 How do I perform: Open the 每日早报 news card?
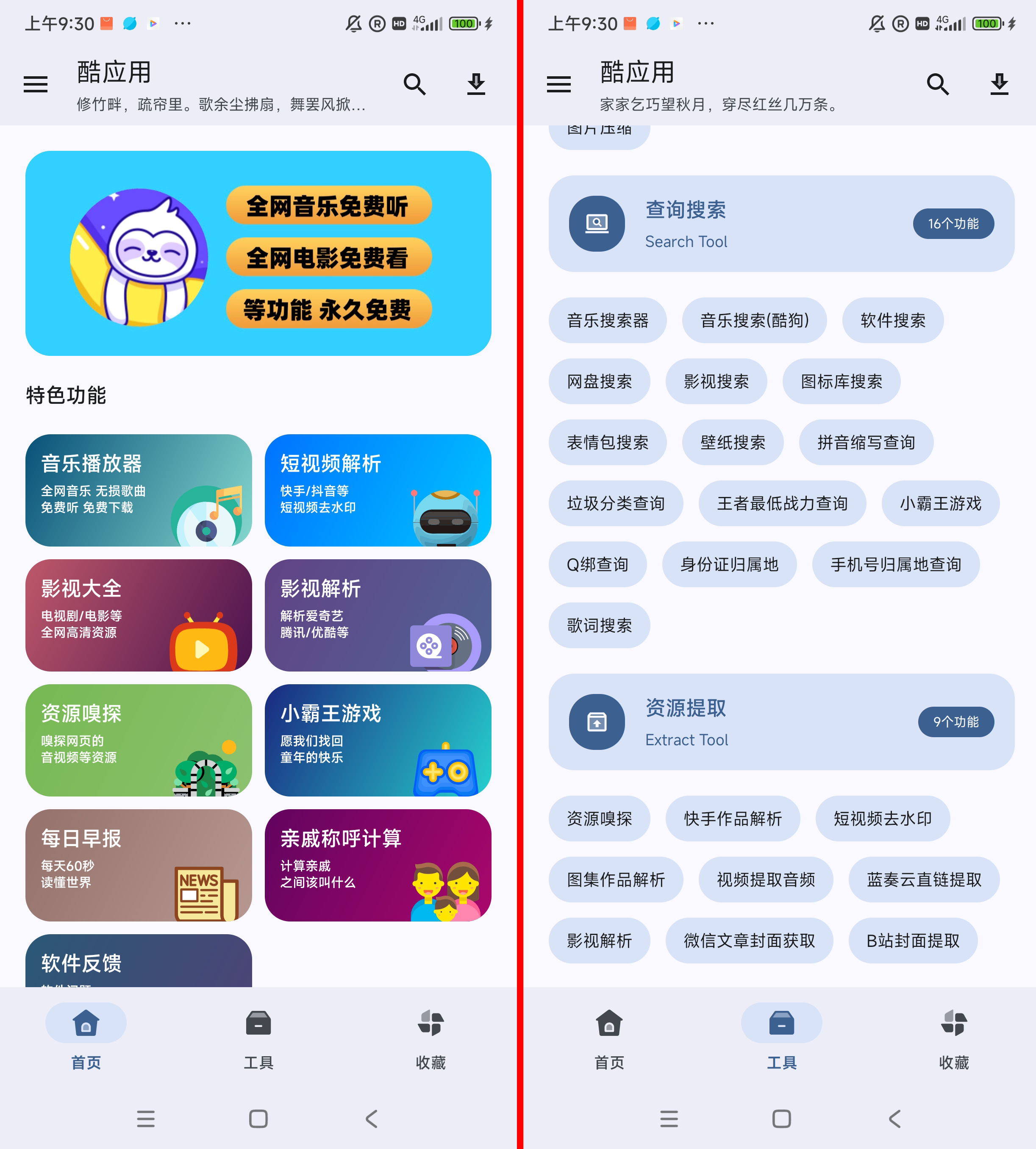click(138, 864)
